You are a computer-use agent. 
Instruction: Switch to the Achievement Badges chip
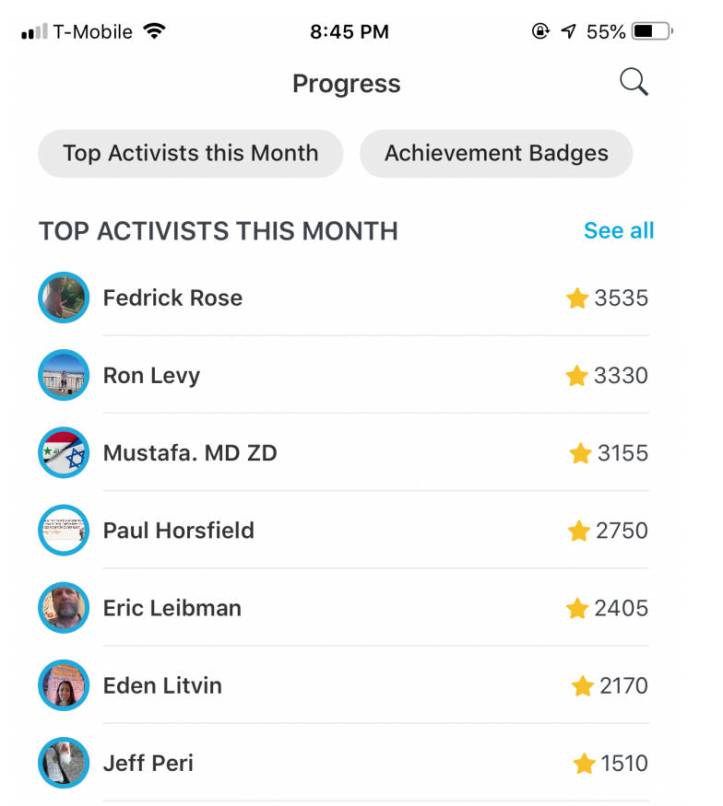(x=496, y=153)
